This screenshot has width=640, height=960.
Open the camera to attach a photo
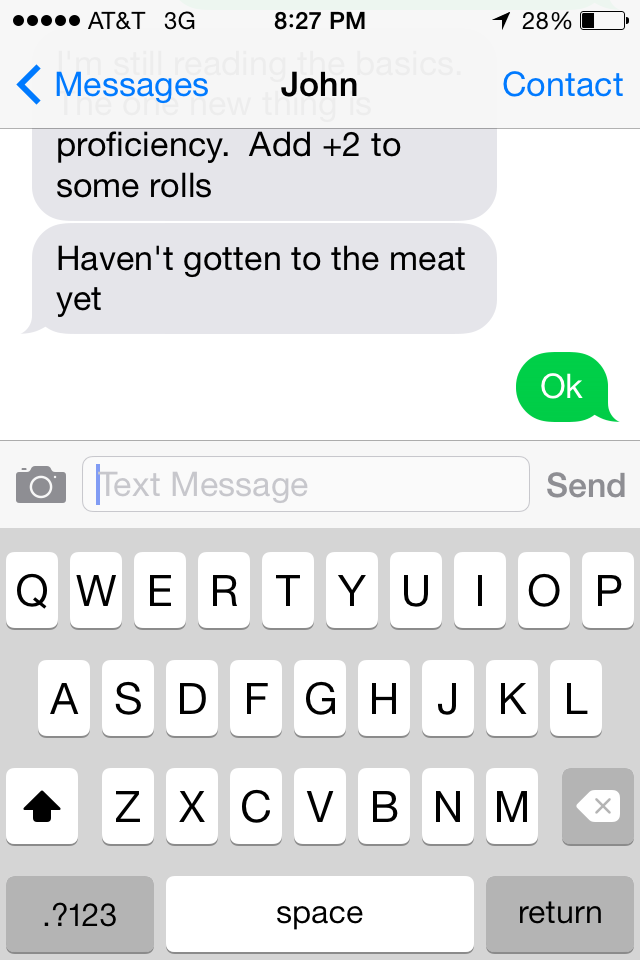coord(41,485)
